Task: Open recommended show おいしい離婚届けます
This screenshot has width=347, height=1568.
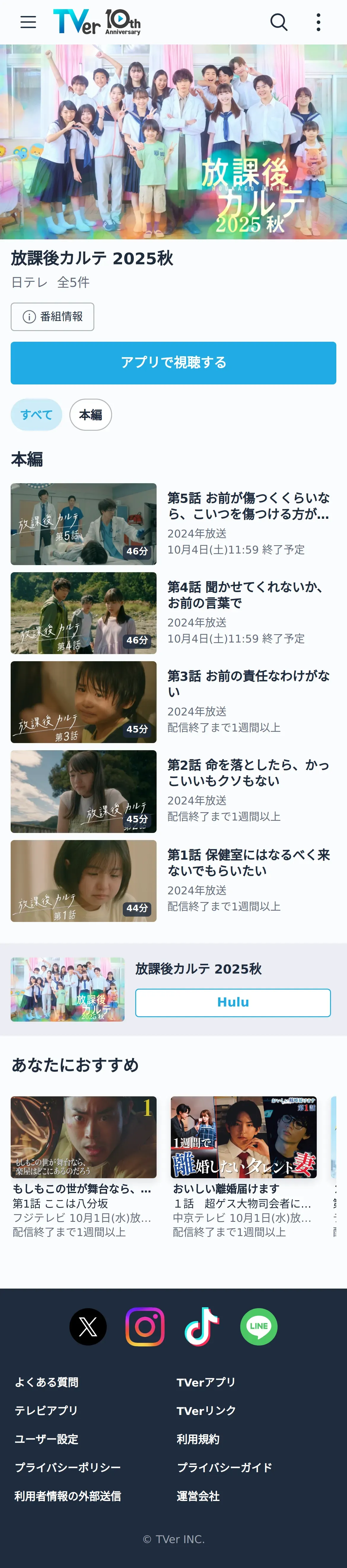Action: pyautogui.click(x=243, y=1138)
